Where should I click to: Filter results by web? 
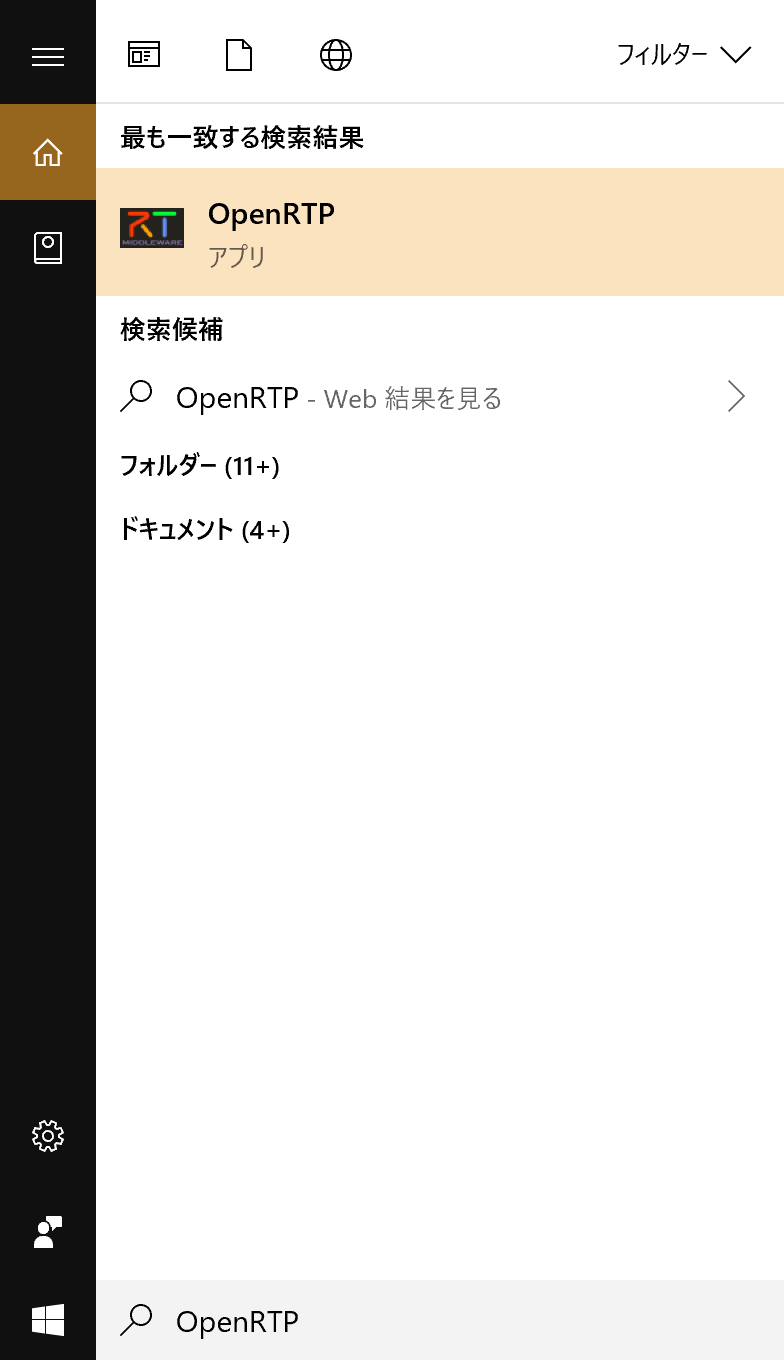(336, 55)
